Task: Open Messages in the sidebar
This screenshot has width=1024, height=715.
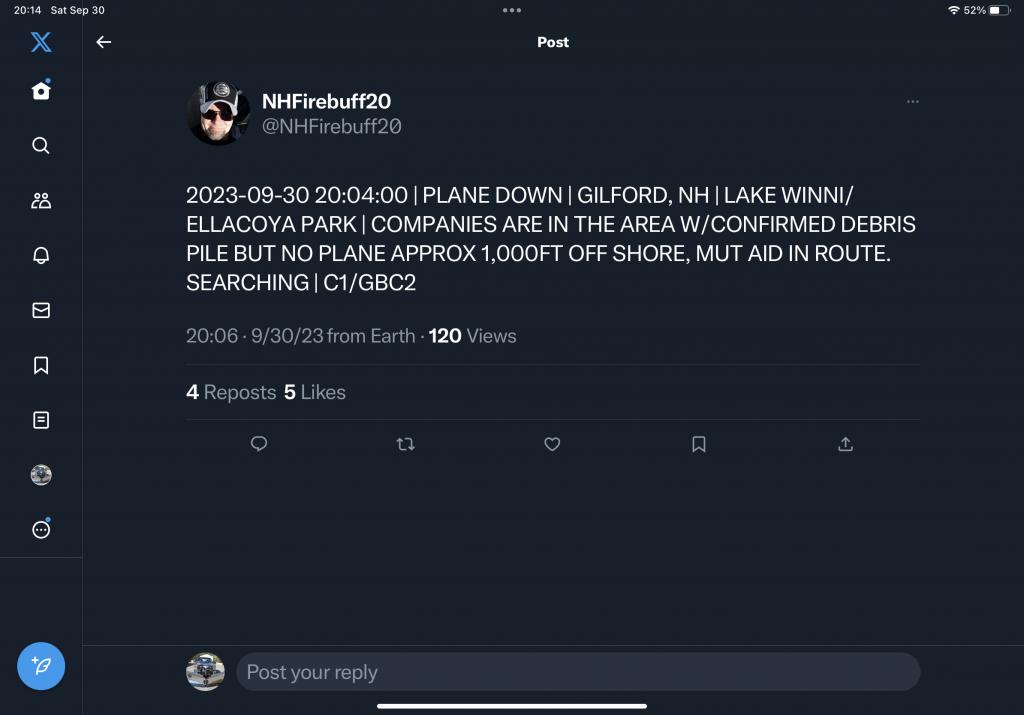Action: click(x=41, y=310)
